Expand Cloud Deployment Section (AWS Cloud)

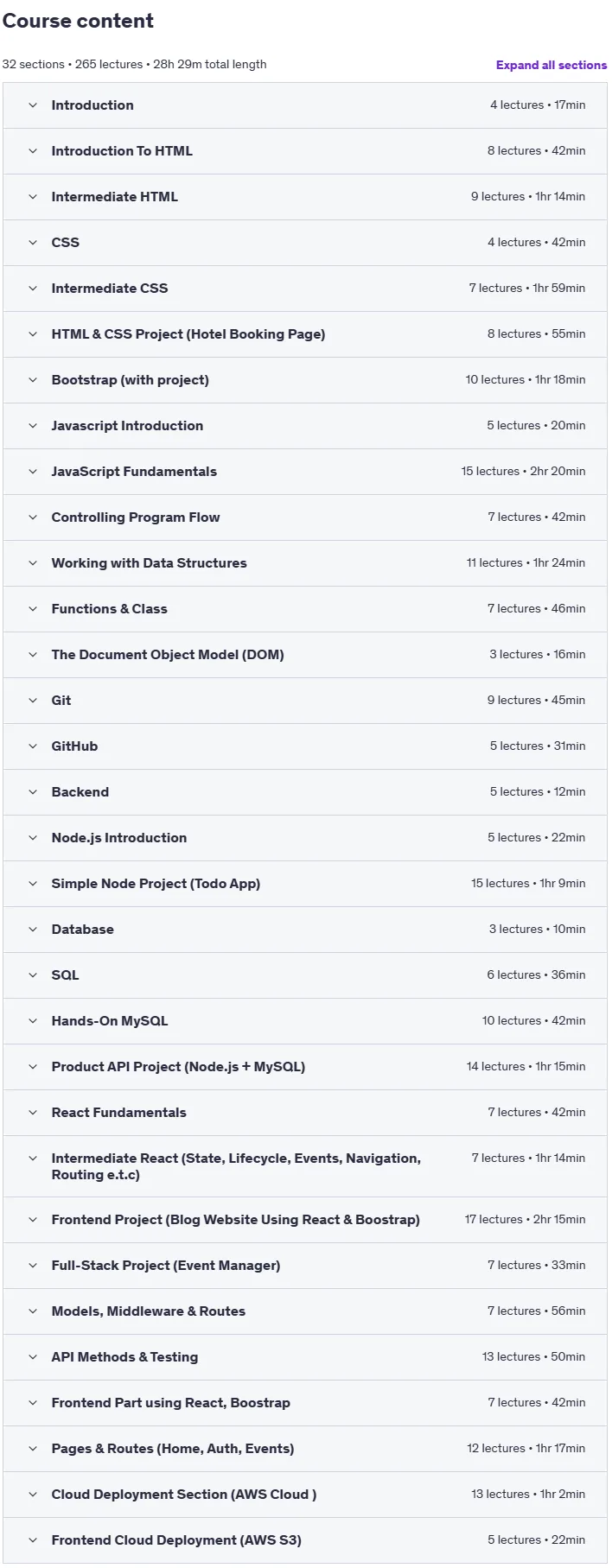click(305, 1495)
